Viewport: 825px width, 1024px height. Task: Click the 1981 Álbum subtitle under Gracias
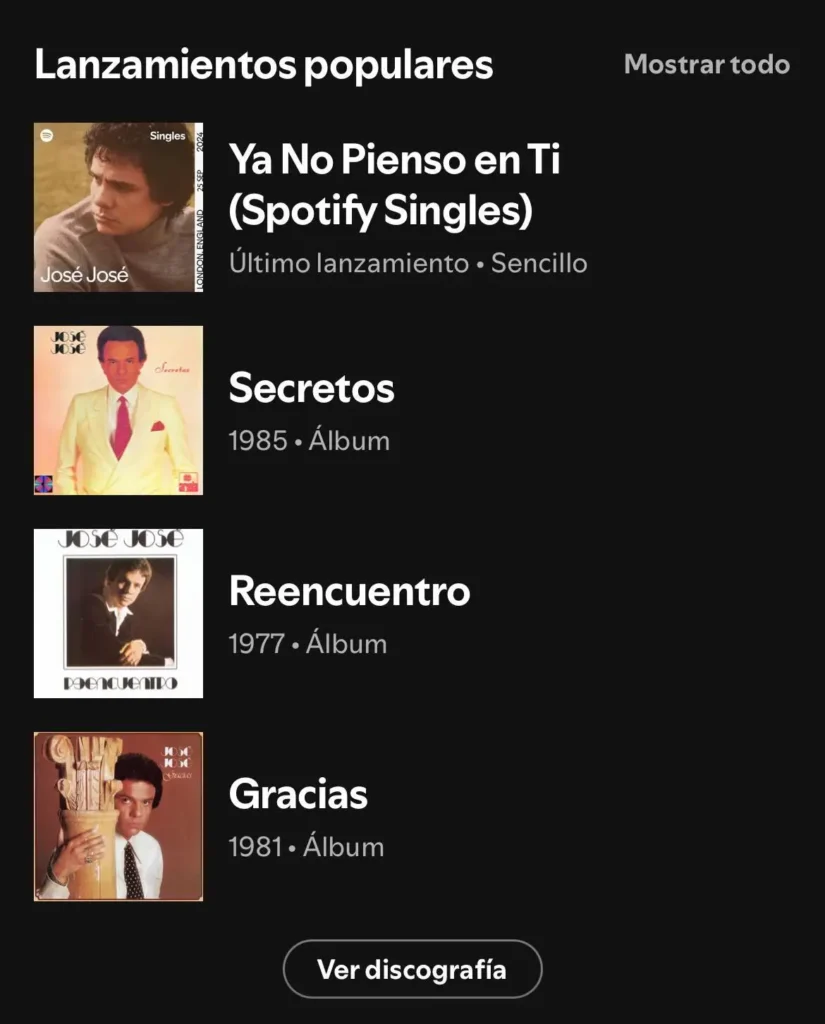[305, 846]
